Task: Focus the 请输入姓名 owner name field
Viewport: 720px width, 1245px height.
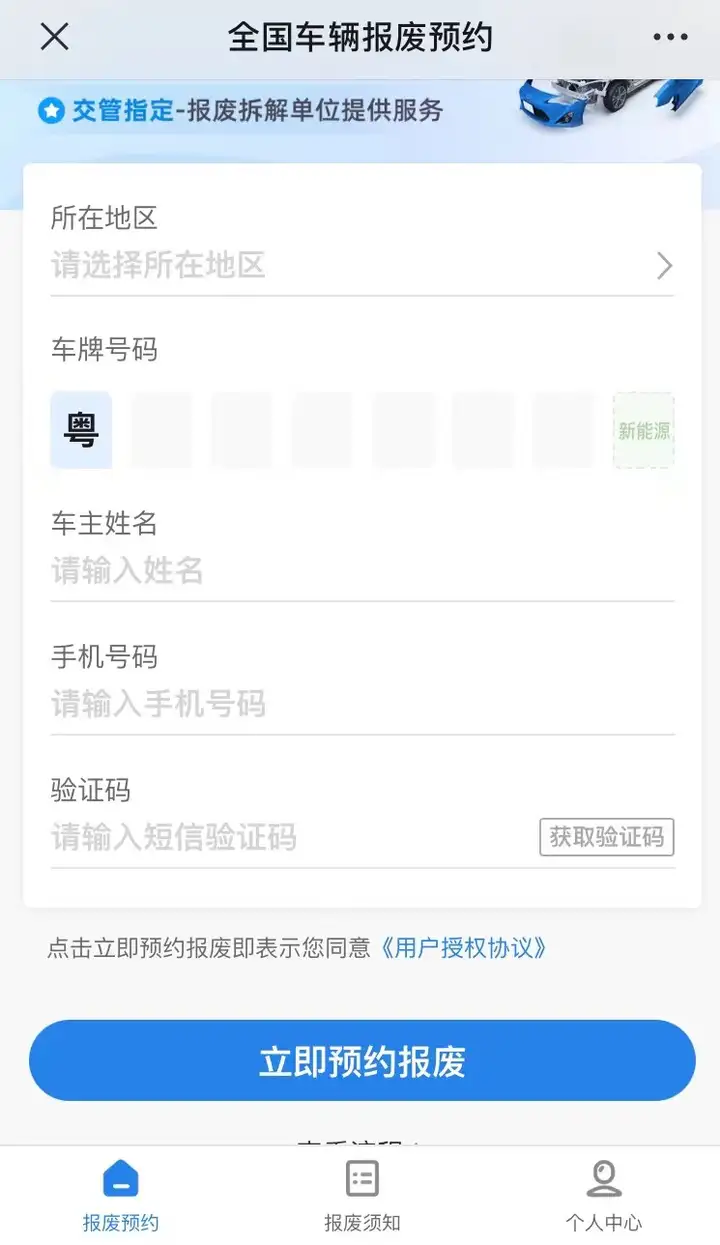Action: click(362, 571)
